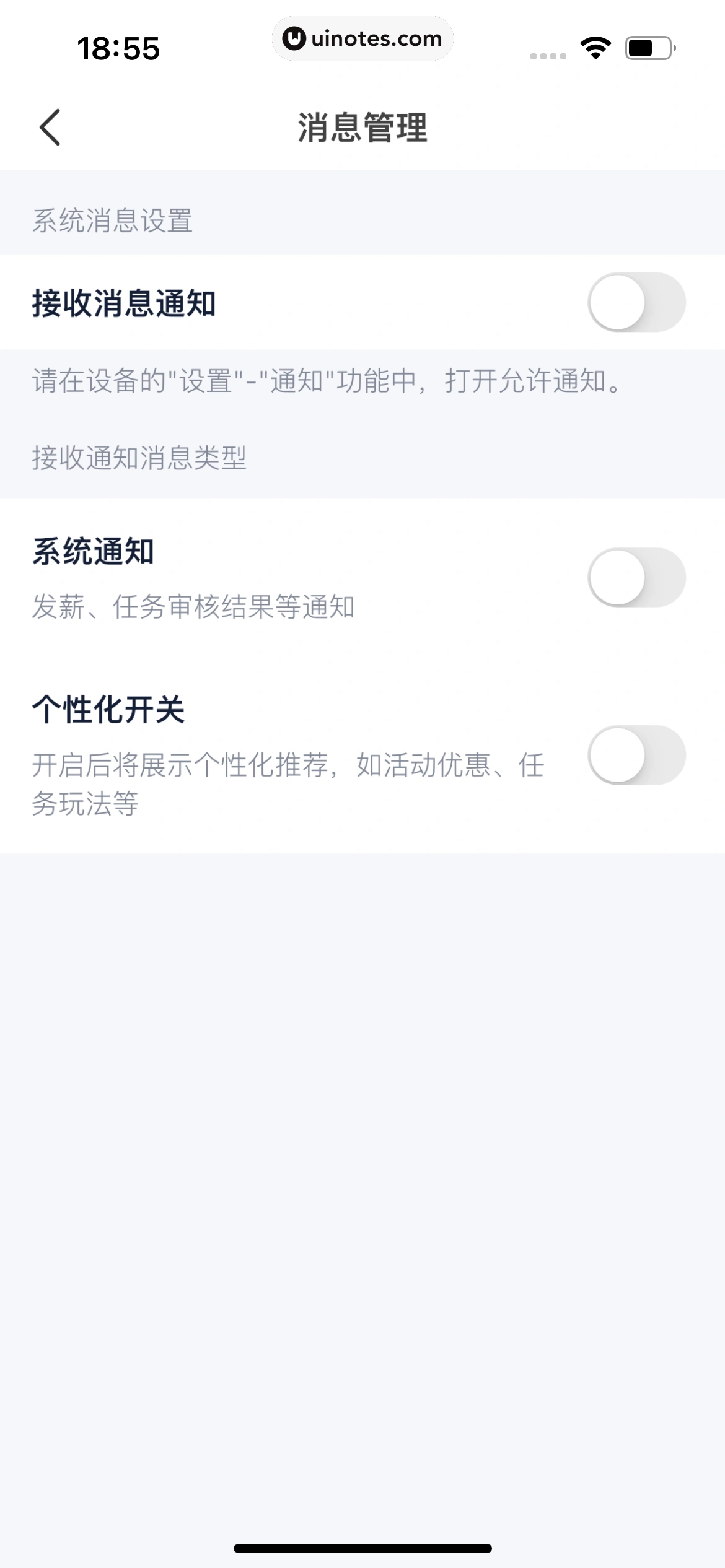This screenshot has width=725, height=1568.
Task: Tap the cellular signal dots icon
Action: 548,56
